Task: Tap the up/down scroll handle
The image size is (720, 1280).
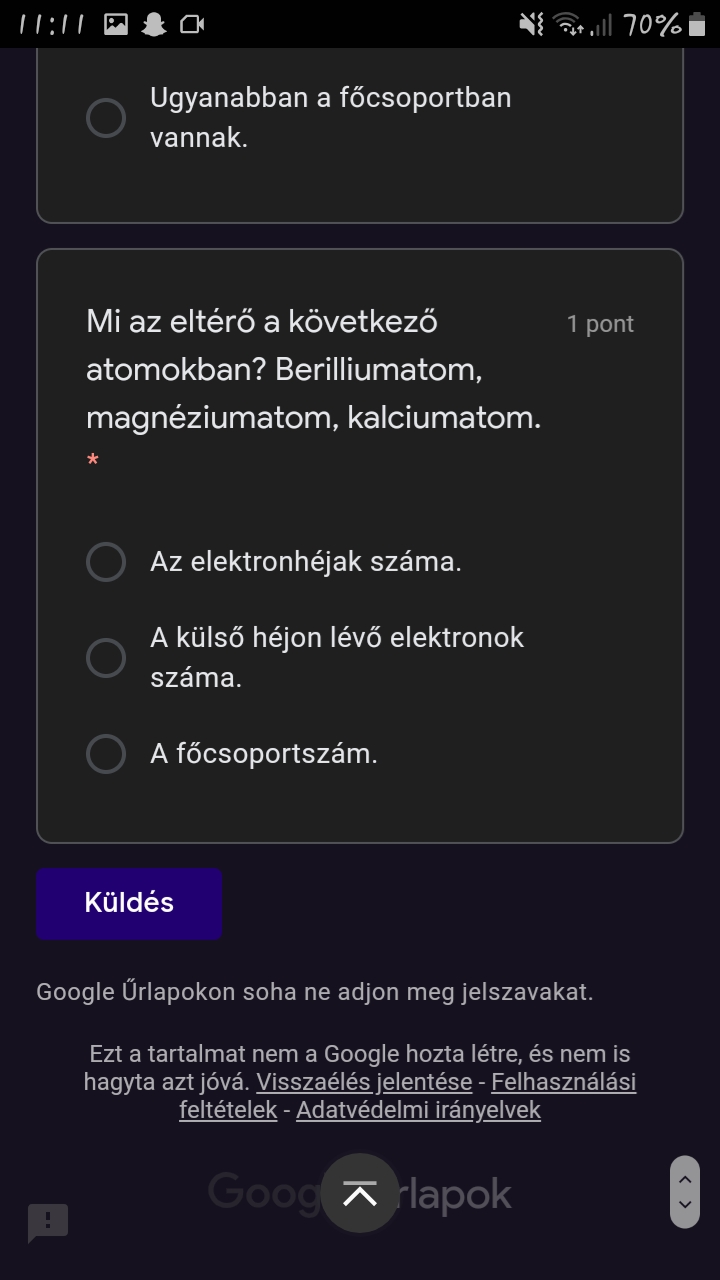Action: pyautogui.click(x=685, y=1192)
